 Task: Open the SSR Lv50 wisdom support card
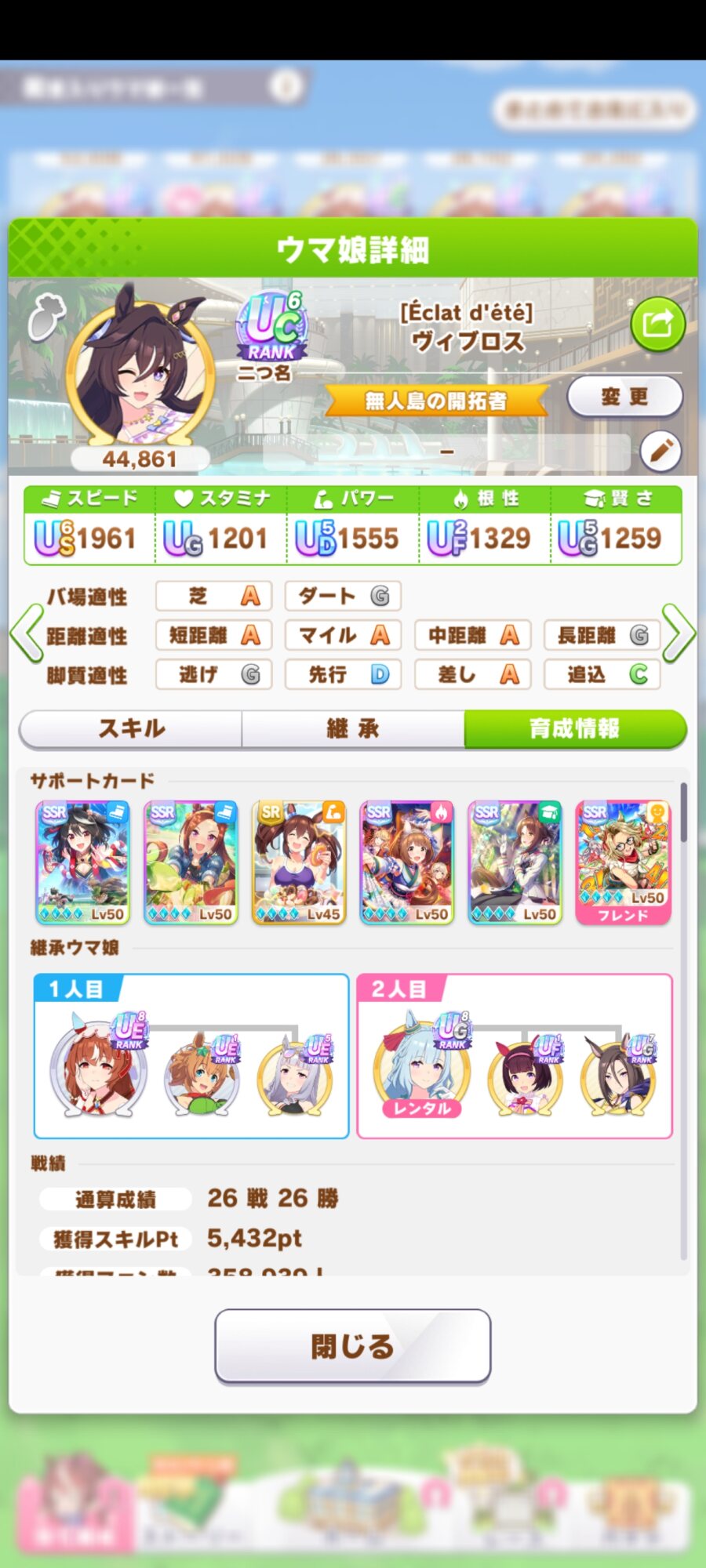[x=515, y=862]
